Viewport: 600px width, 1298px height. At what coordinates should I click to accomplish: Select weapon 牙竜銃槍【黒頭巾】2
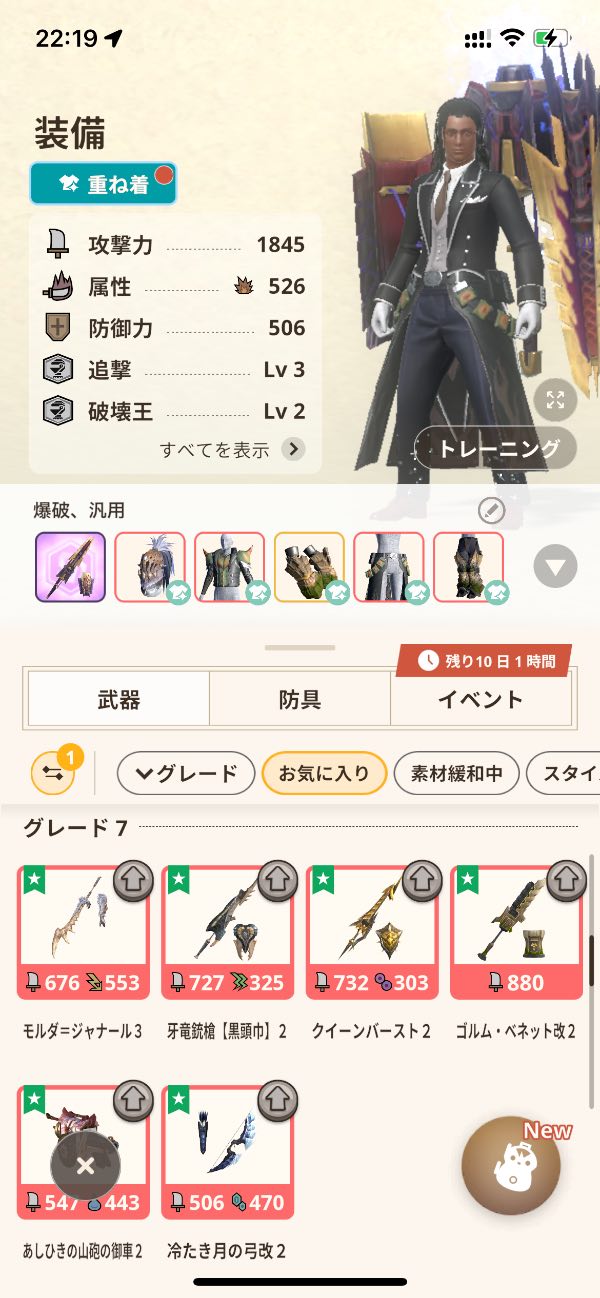click(227, 932)
